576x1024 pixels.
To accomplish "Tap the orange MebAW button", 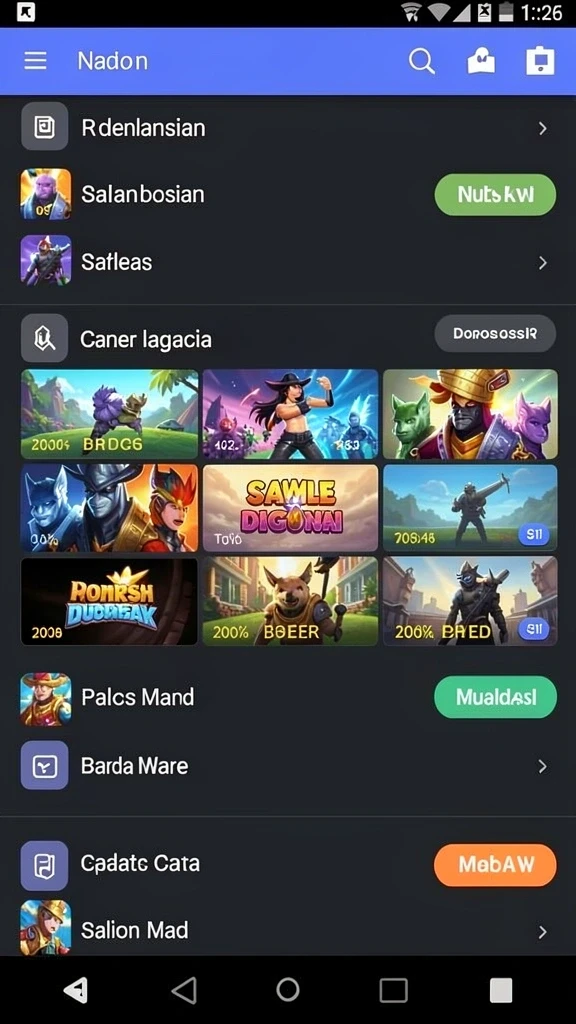I will point(495,865).
